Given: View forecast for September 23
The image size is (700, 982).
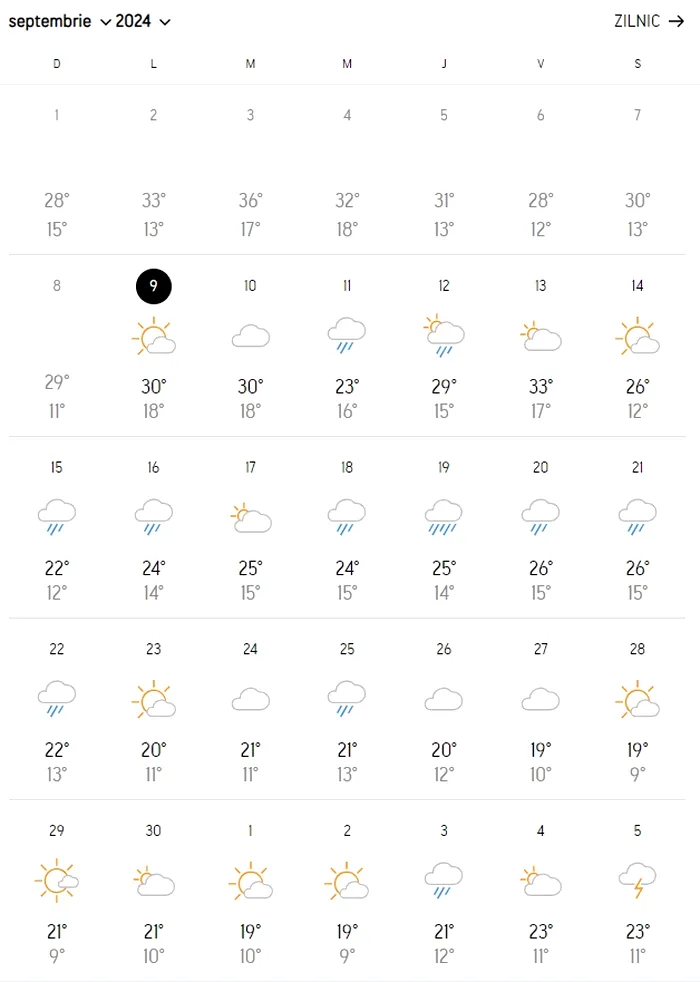Looking at the screenshot, I should point(153,704).
